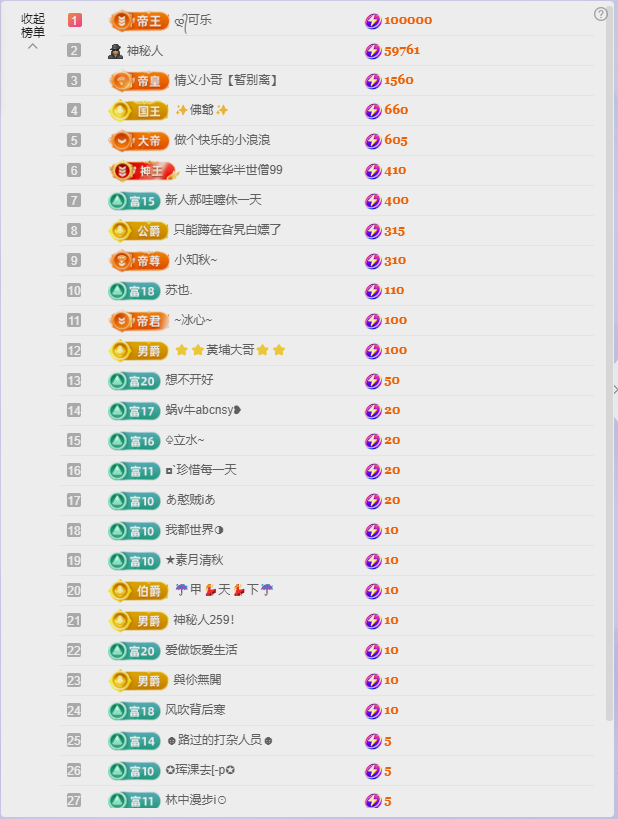Open user 半世繁华半世僧99
618x819 pixels.
233,170
